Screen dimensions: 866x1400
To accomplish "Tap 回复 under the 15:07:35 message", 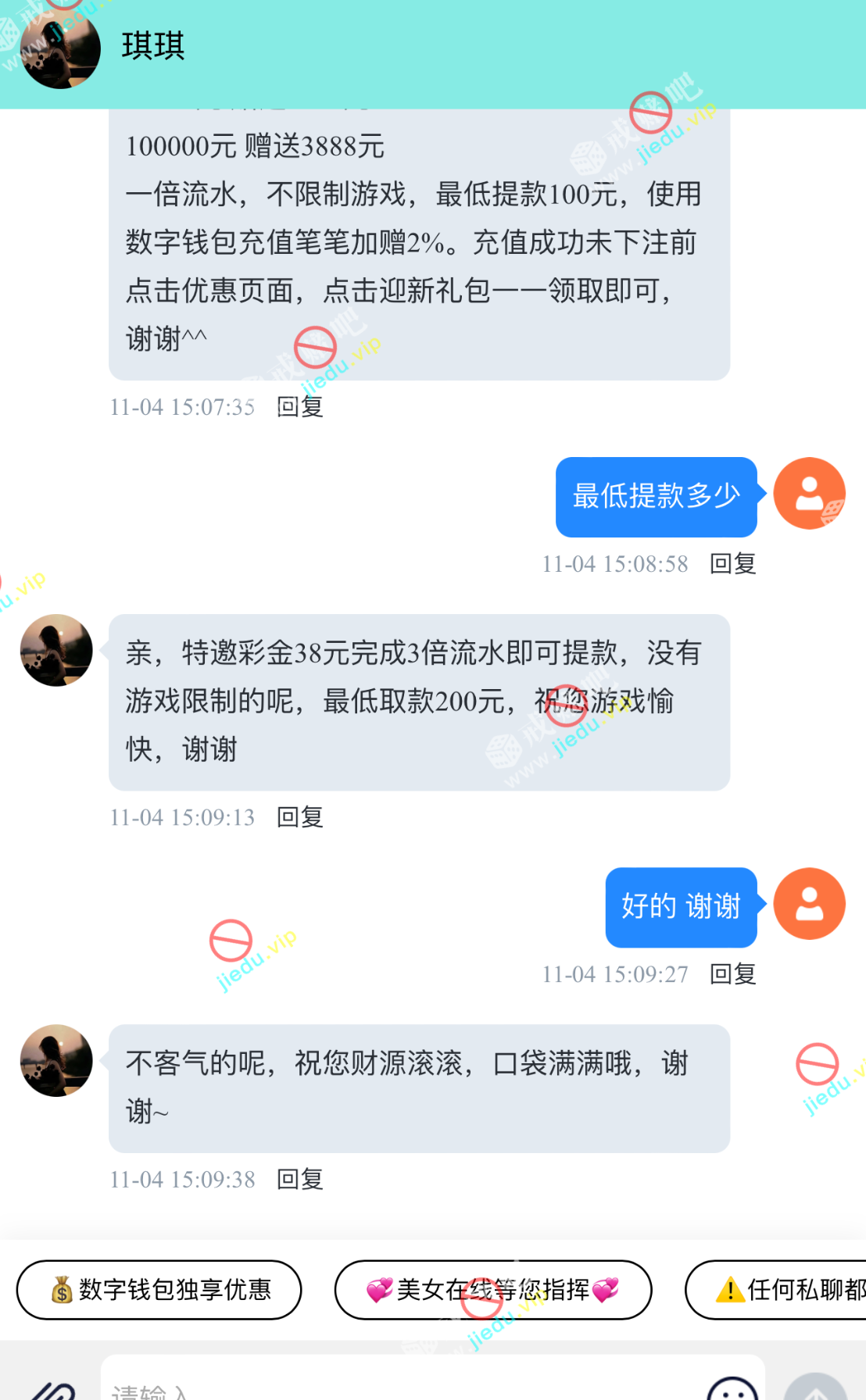I will tap(300, 407).
